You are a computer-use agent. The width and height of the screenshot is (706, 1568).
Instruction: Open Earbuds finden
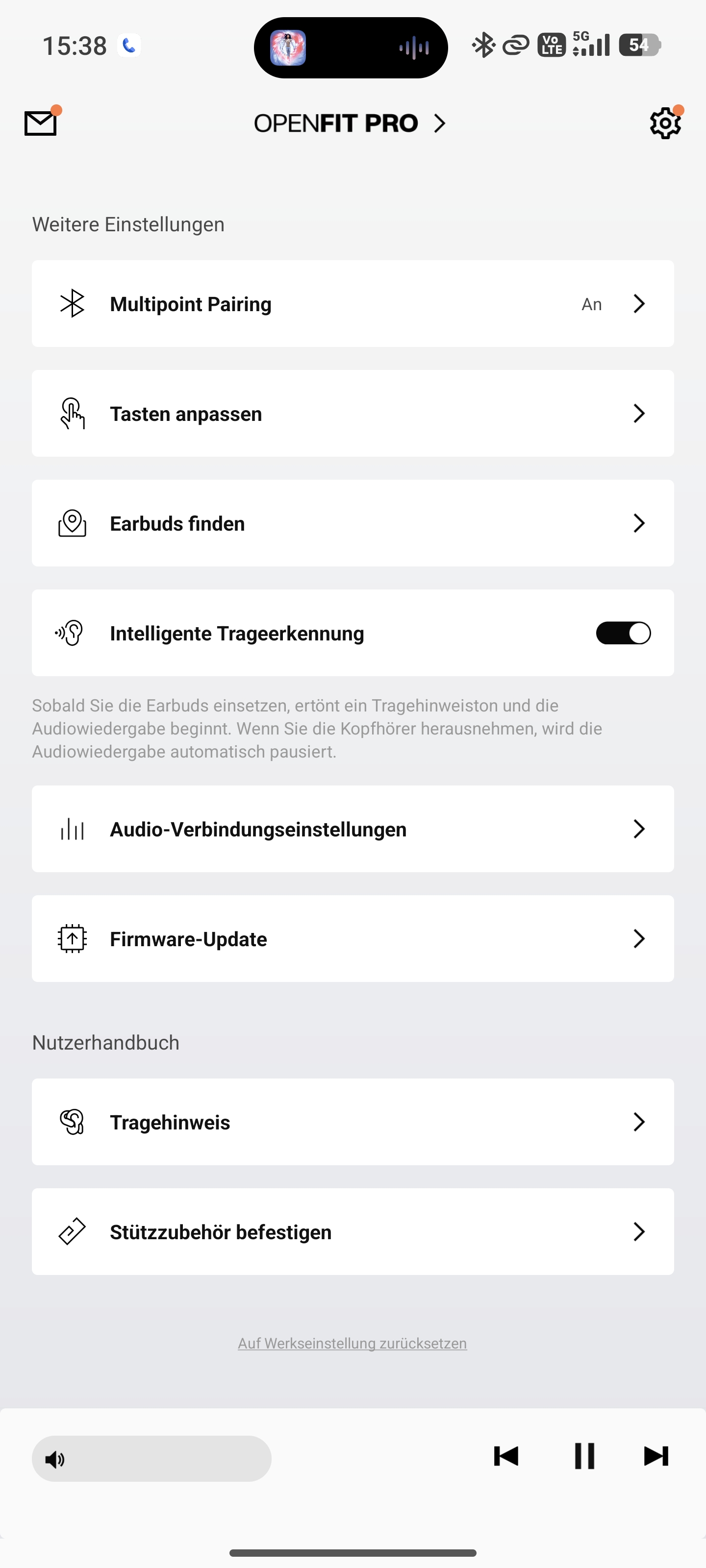353,523
